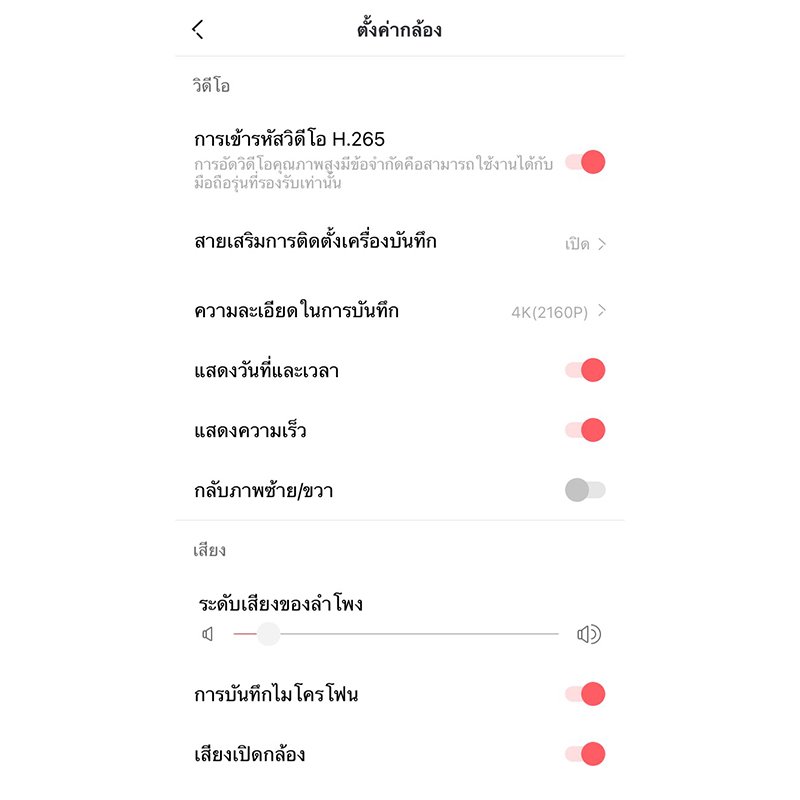The image size is (800, 800).
Task: Open ความละเอียดในการบันทึก 4K(2160P) option
Action: tap(400, 311)
